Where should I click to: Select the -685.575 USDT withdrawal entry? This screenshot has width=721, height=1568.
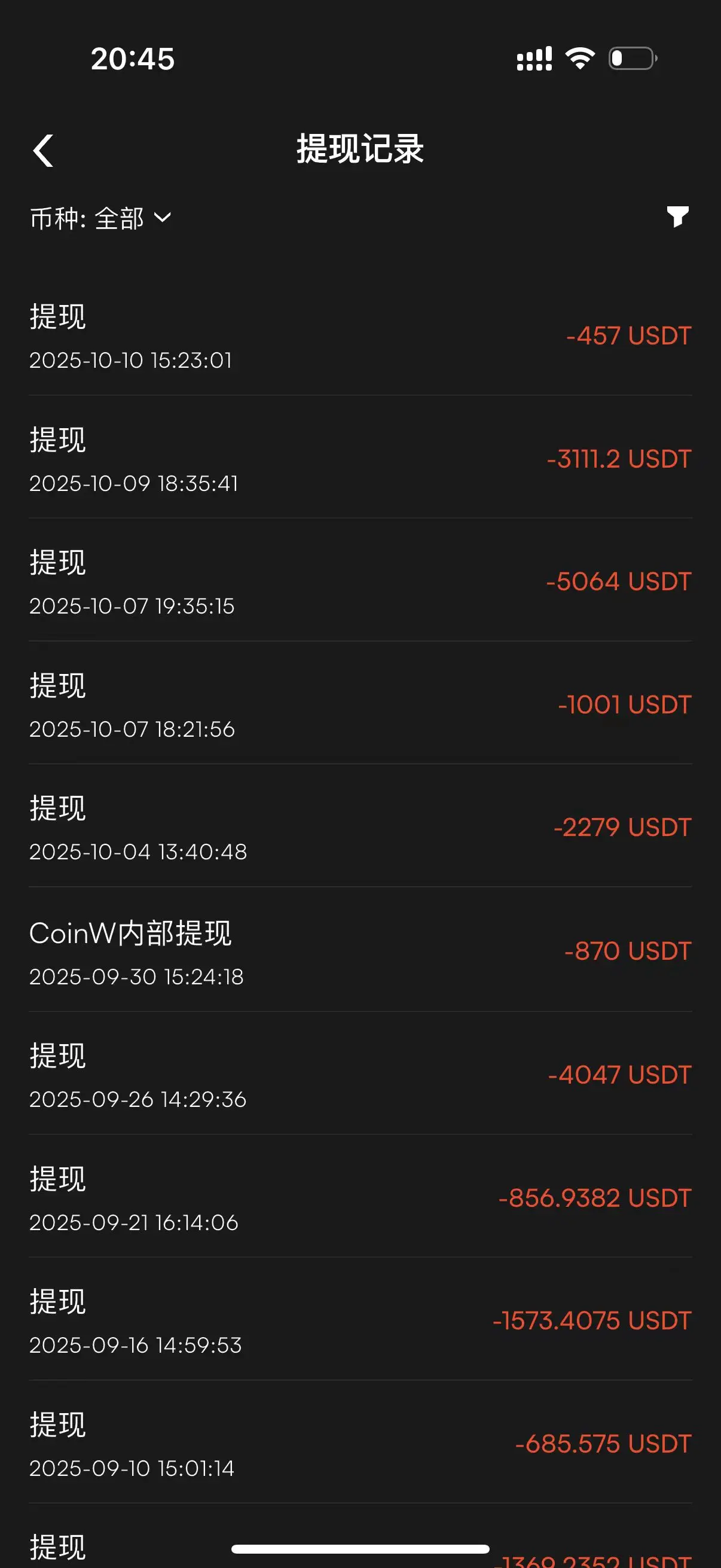click(360, 1444)
